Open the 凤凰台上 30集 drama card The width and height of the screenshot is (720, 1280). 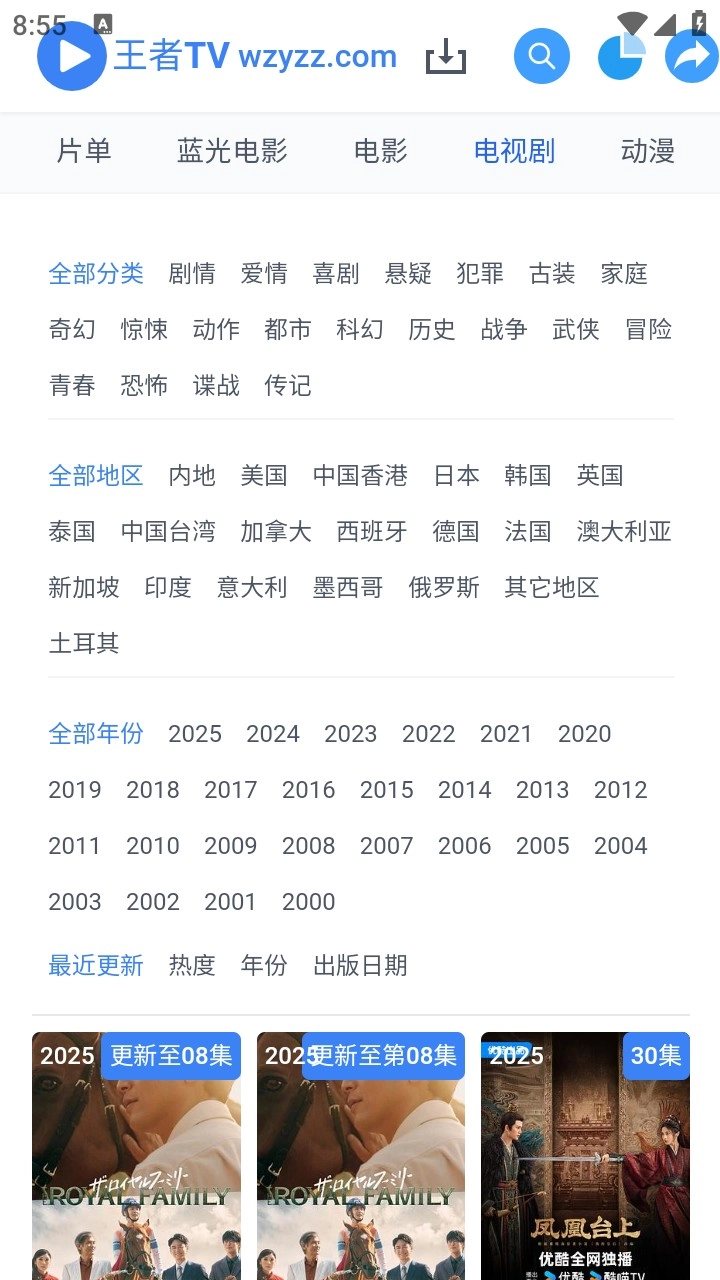click(585, 1160)
